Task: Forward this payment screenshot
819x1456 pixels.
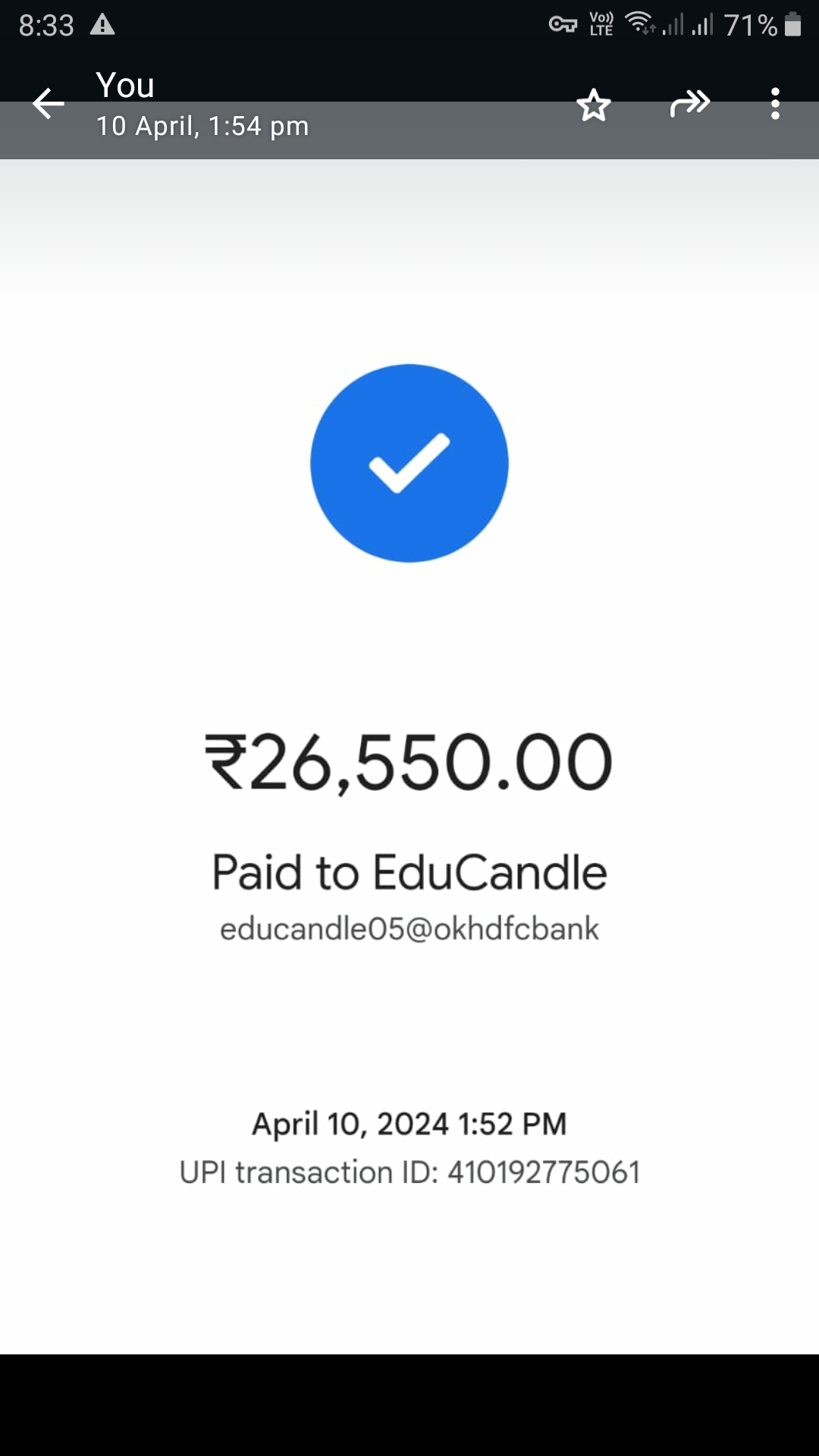Action: (689, 104)
